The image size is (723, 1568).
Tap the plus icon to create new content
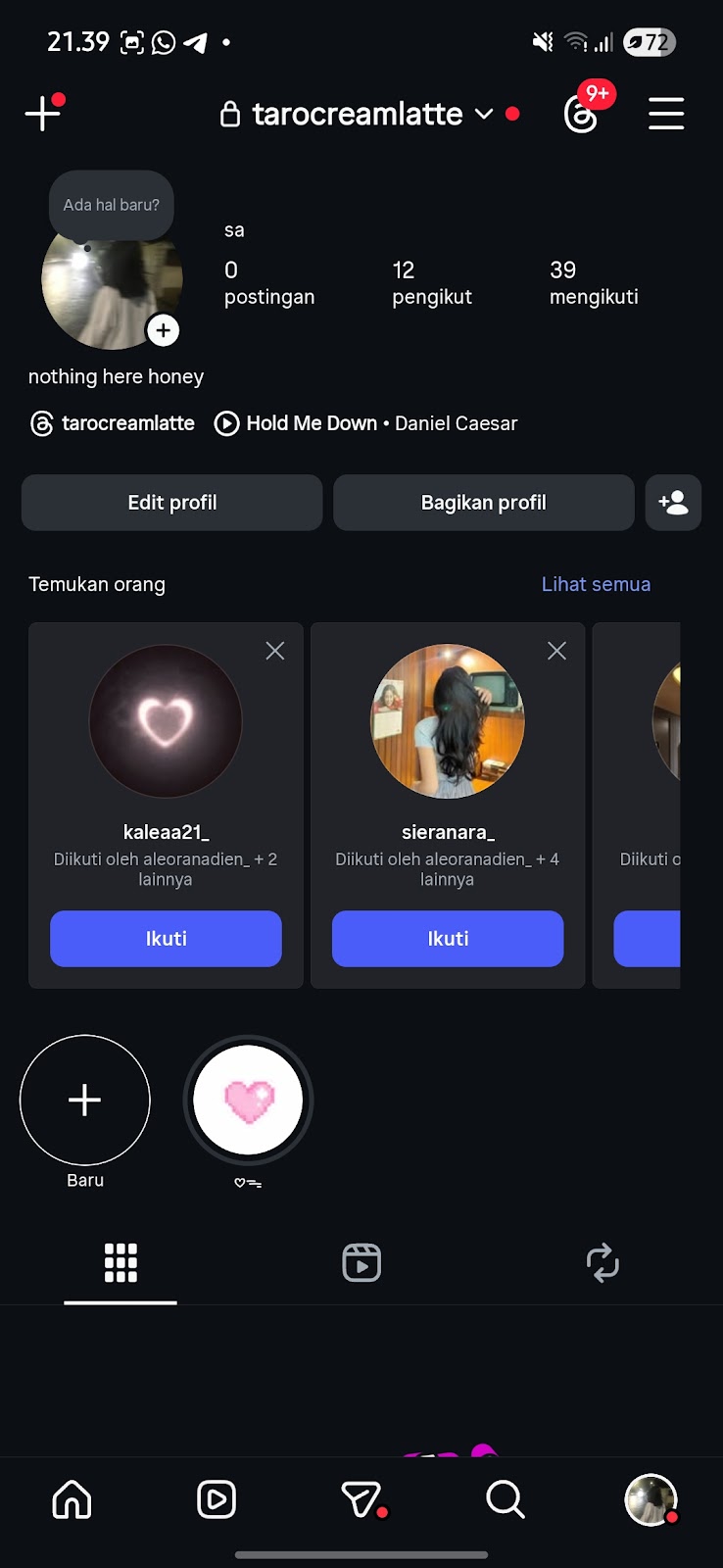click(x=42, y=114)
